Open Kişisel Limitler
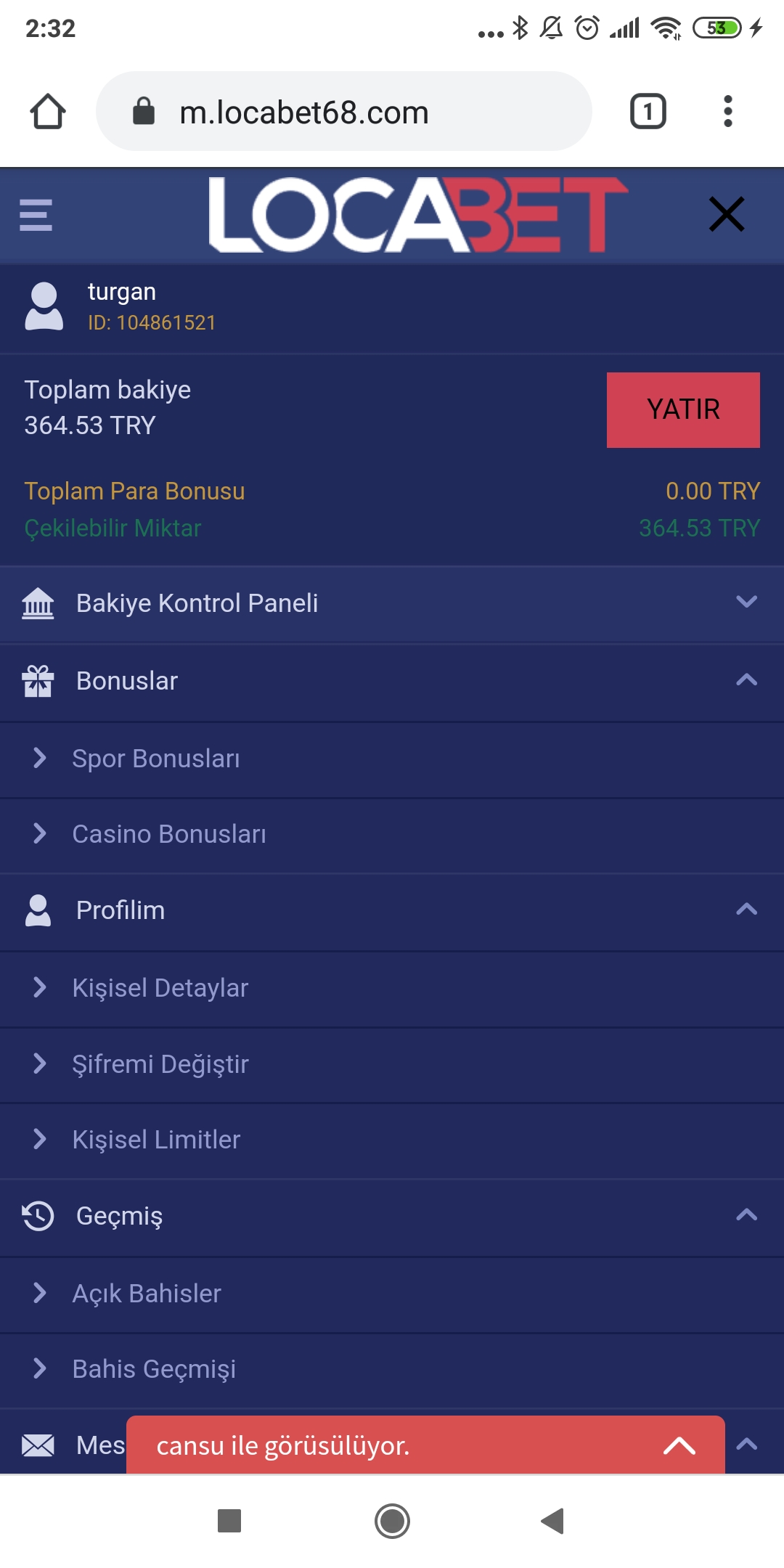 (156, 1140)
